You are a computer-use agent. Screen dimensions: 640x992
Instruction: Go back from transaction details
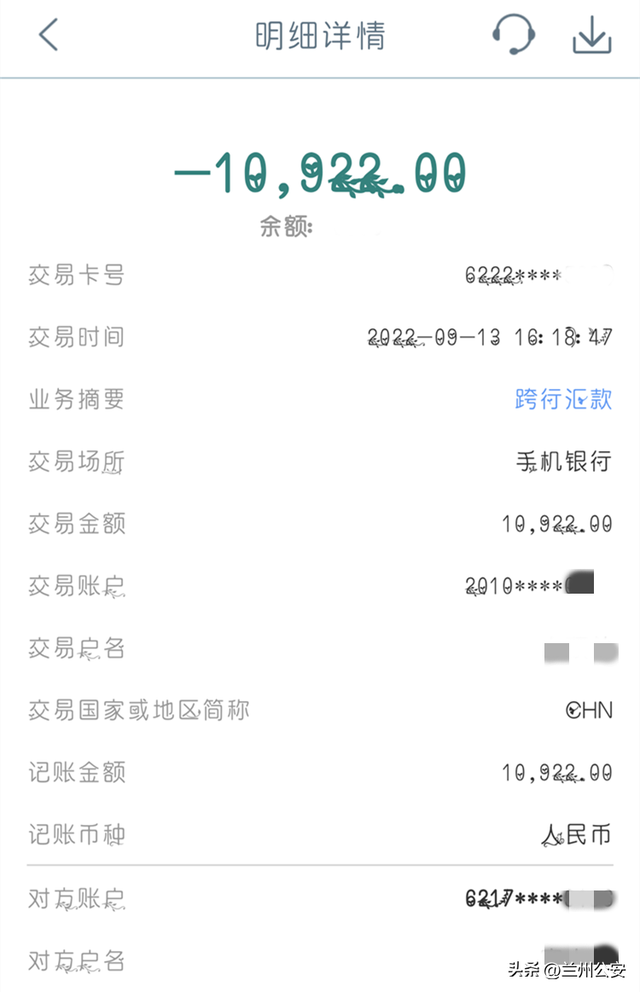[48, 35]
